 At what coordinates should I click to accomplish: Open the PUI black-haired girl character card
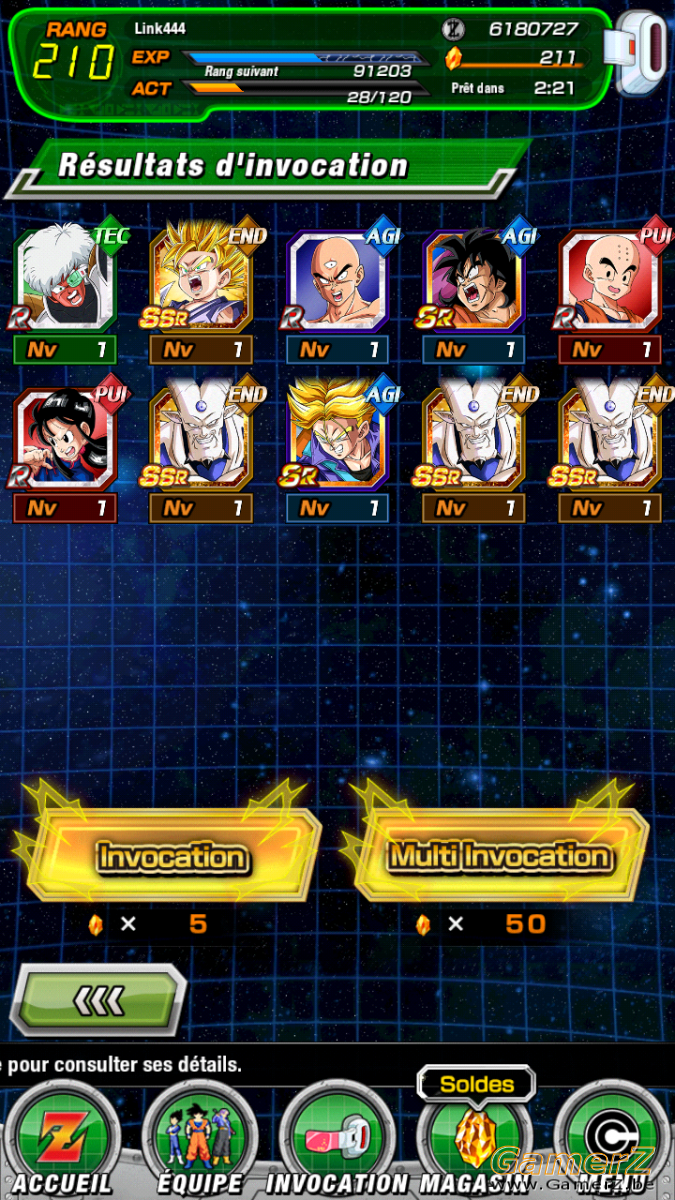click(x=65, y=438)
